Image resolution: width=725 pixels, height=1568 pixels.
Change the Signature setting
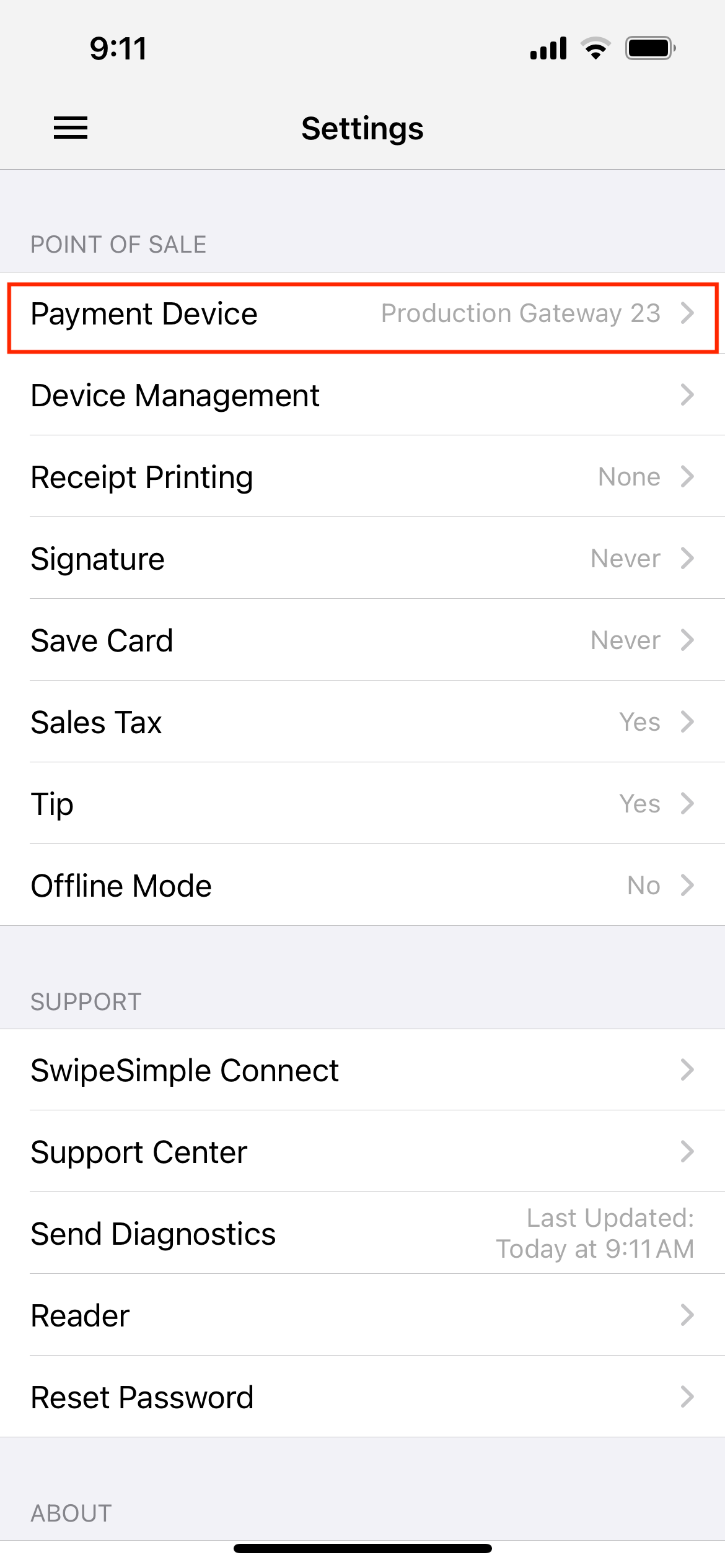click(x=362, y=558)
